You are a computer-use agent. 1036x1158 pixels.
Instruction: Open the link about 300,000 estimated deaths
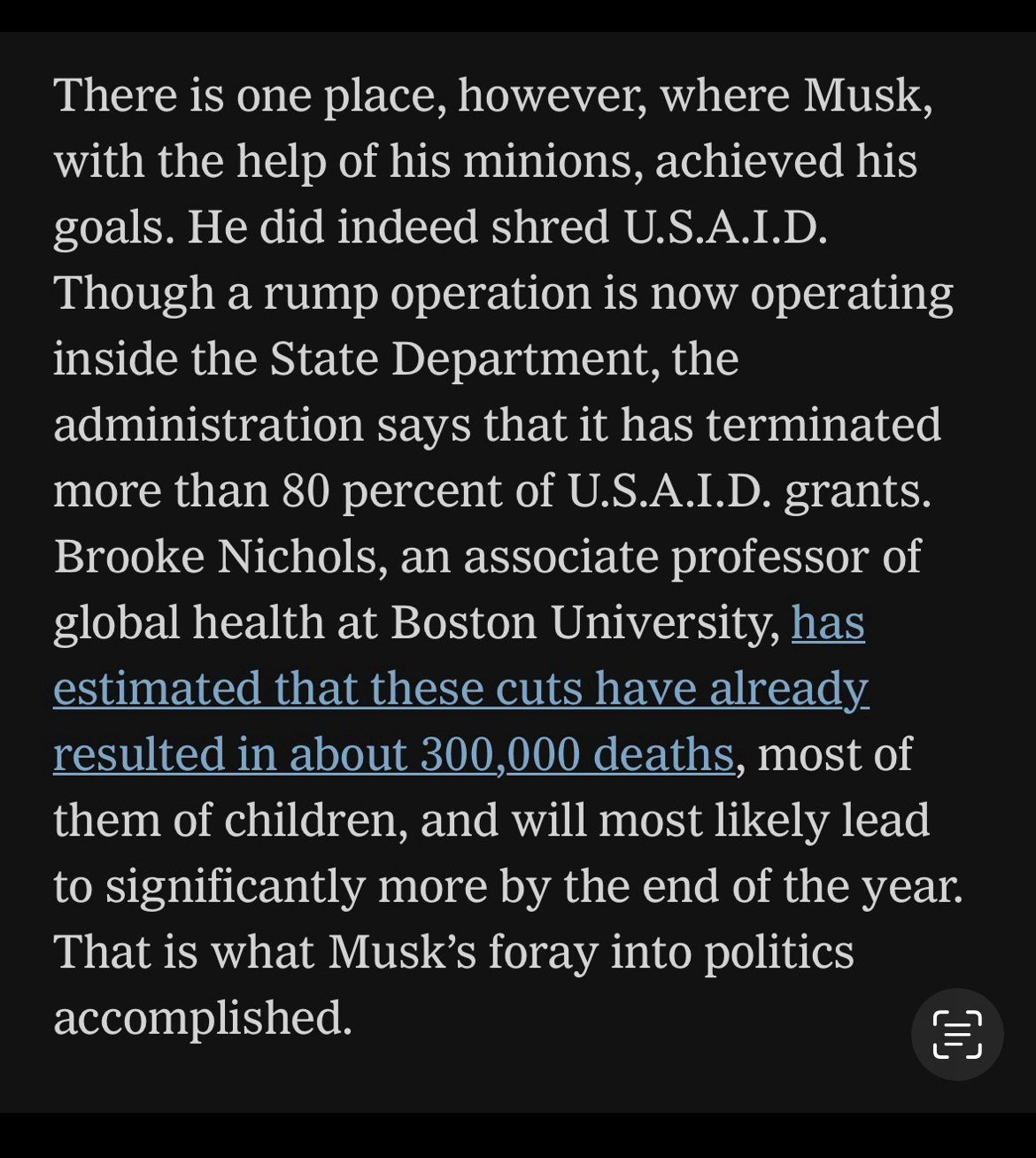point(460,690)
